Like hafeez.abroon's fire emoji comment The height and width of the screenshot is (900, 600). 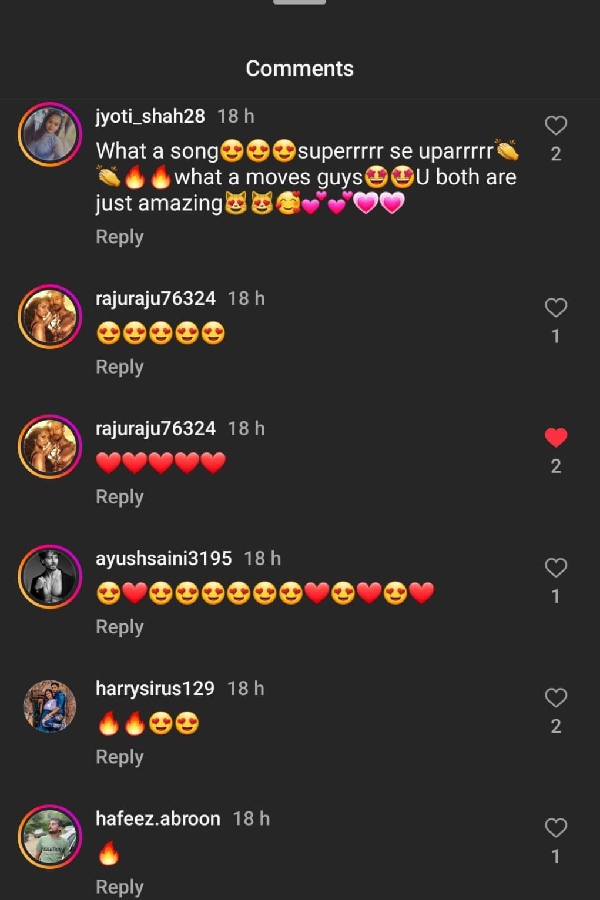(x=556, y=828)
